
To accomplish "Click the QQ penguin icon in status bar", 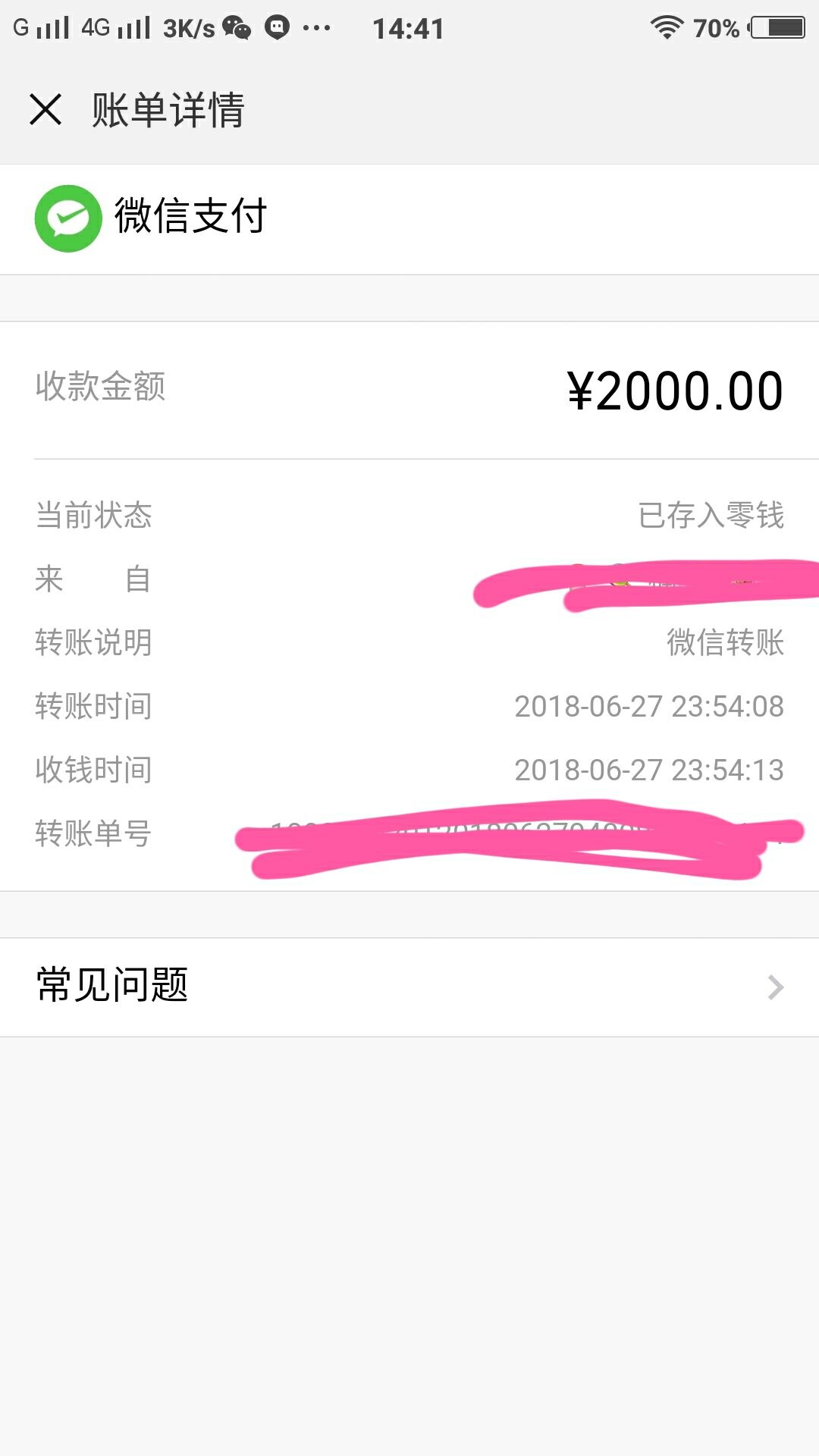I will (277, 28).
